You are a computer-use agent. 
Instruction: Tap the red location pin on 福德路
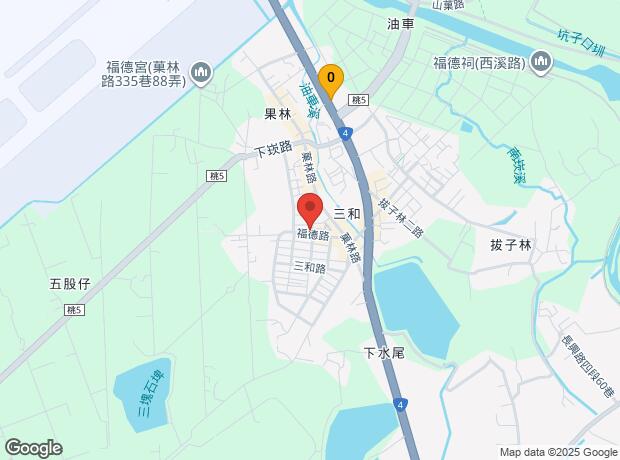pos(309,211)
